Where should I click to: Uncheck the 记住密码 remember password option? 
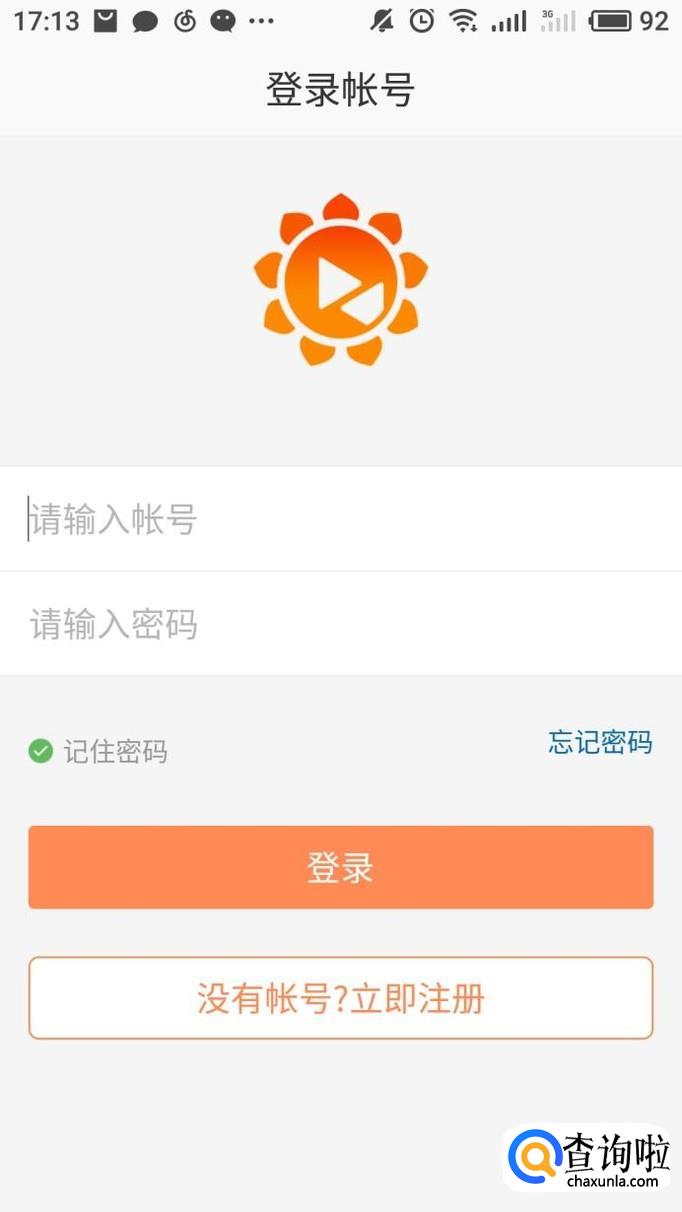tap(41, 751)
